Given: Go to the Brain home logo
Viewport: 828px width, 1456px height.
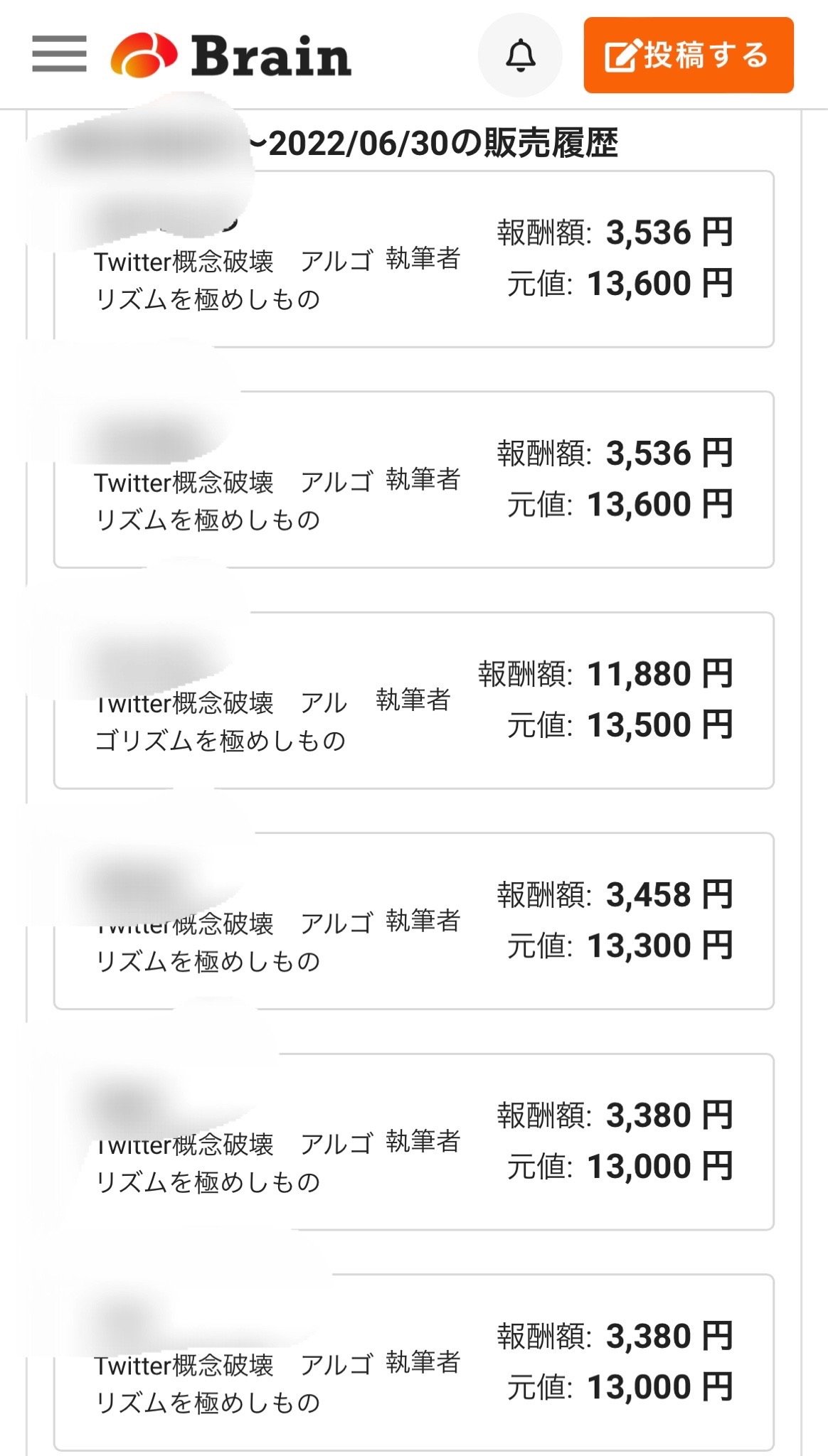Looking at the screenshot, I should (x=231, y=55).
